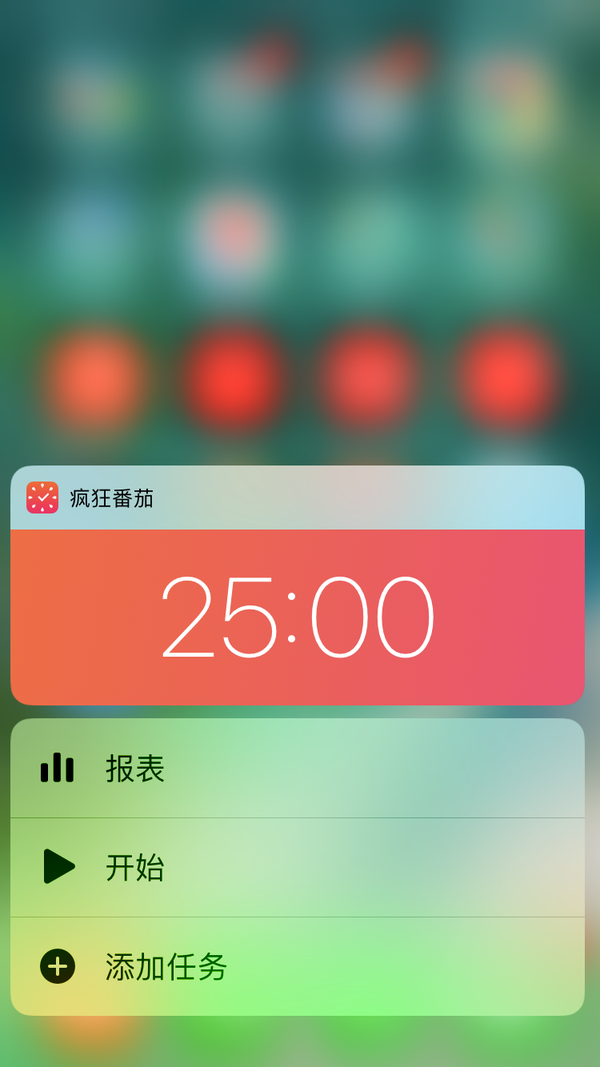Select 开始 to start the timer

pos(297,867)
